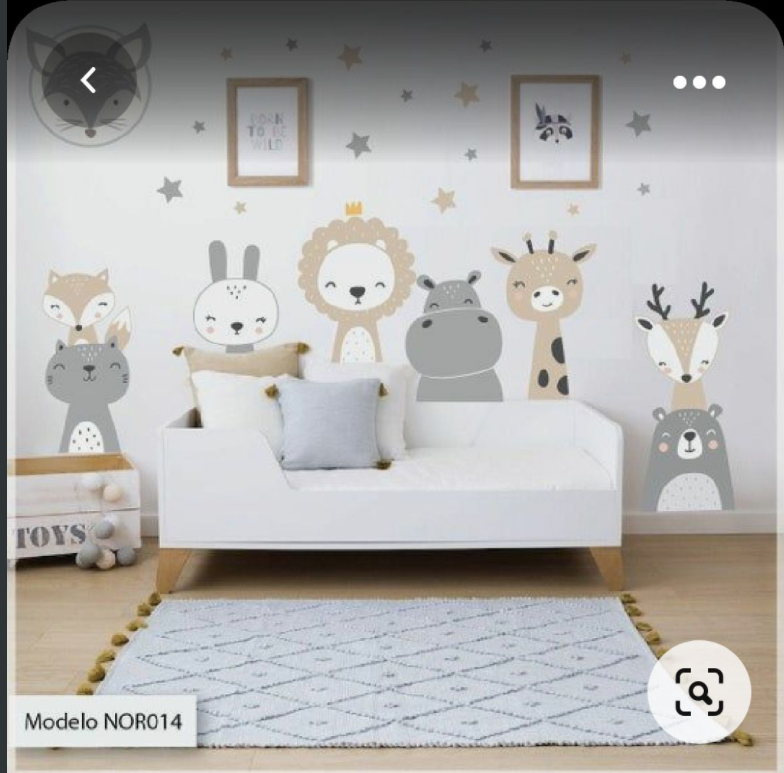Open the three-dot overflow menu
The width and height of the screenshot is (784, 773).
tap(699, 82)
